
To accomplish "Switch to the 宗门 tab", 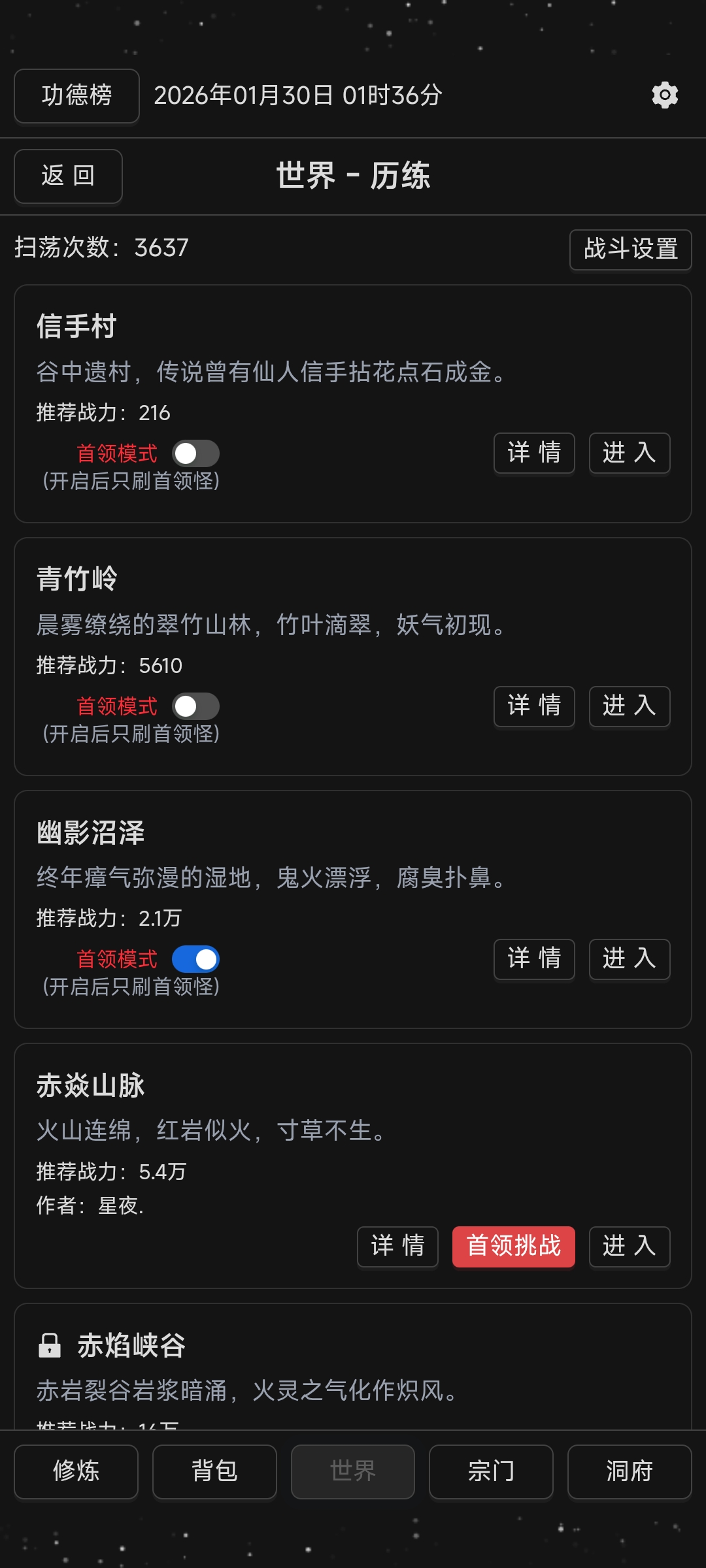I will [491, 1472].
